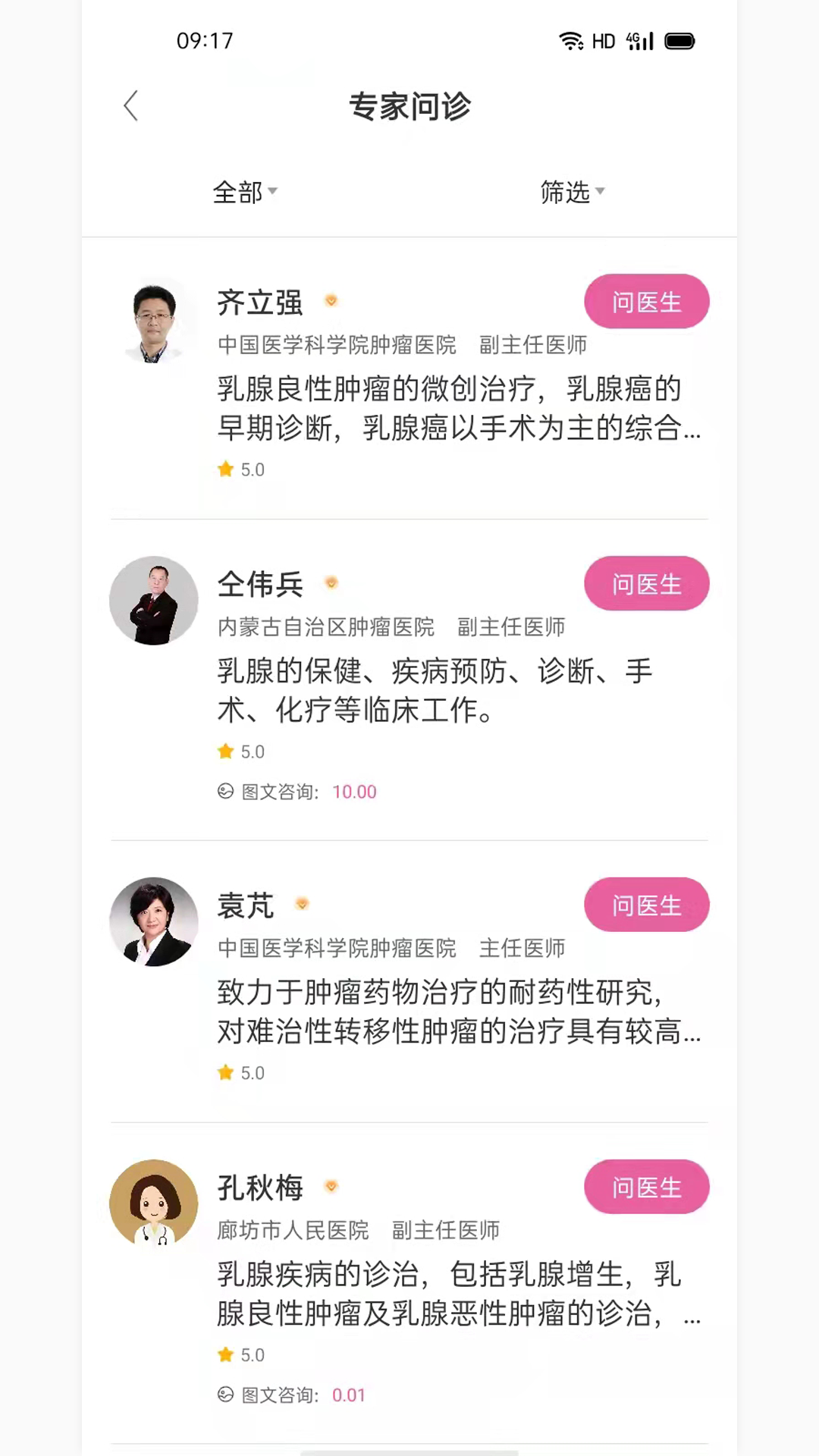Viewport: 819px width, 1456px height.
Task: Click the back arrow to leave 专家问诊
Action: [130, 105]
